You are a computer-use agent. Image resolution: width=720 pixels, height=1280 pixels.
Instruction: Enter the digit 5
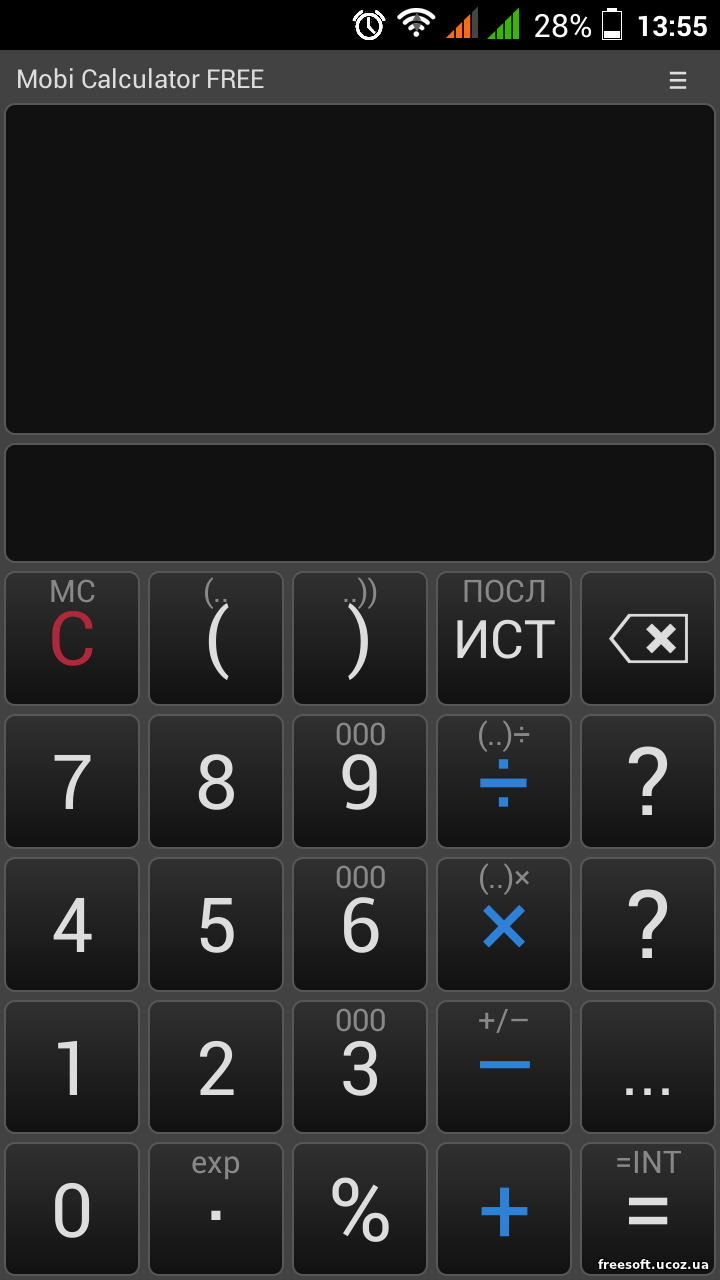tap(216, 924)
